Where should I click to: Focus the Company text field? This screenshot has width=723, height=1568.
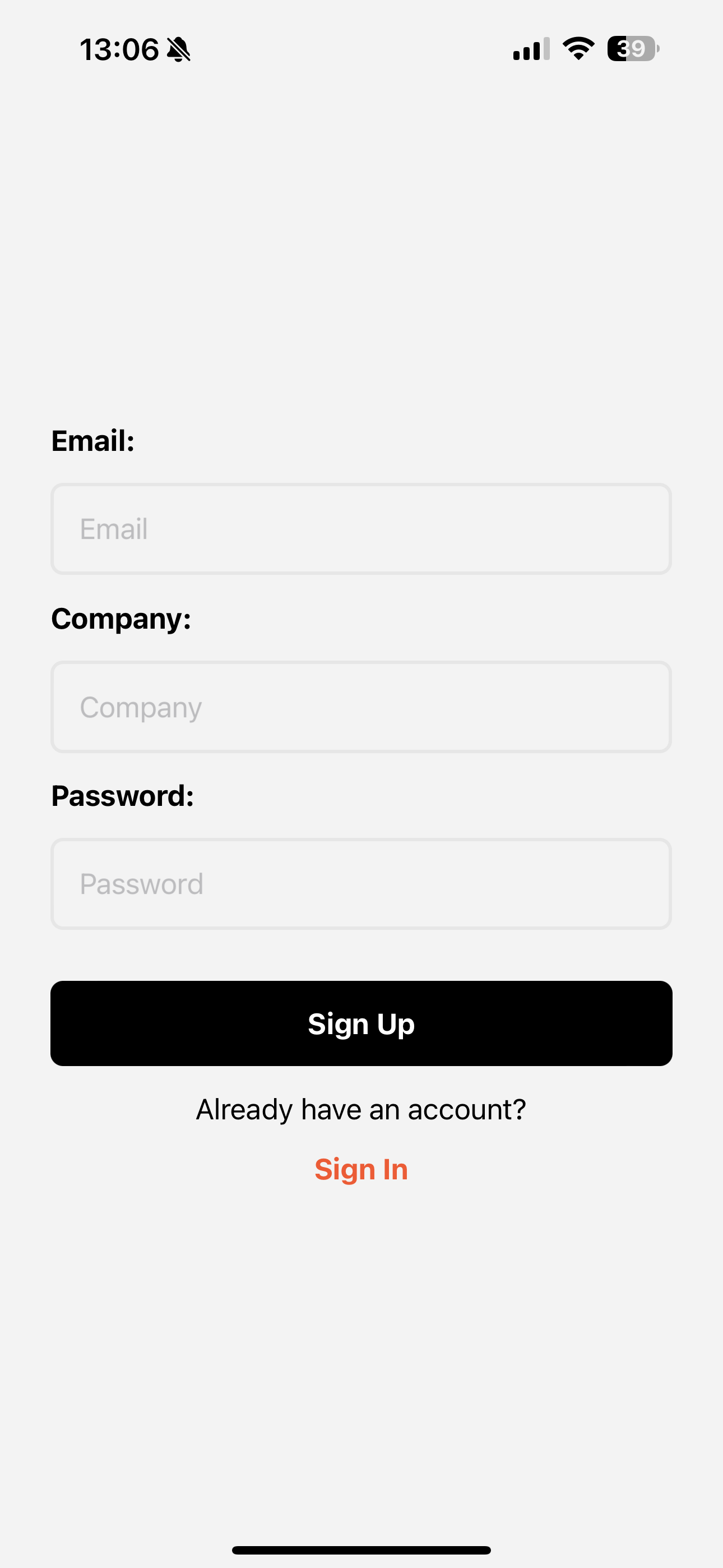(361, 707)
